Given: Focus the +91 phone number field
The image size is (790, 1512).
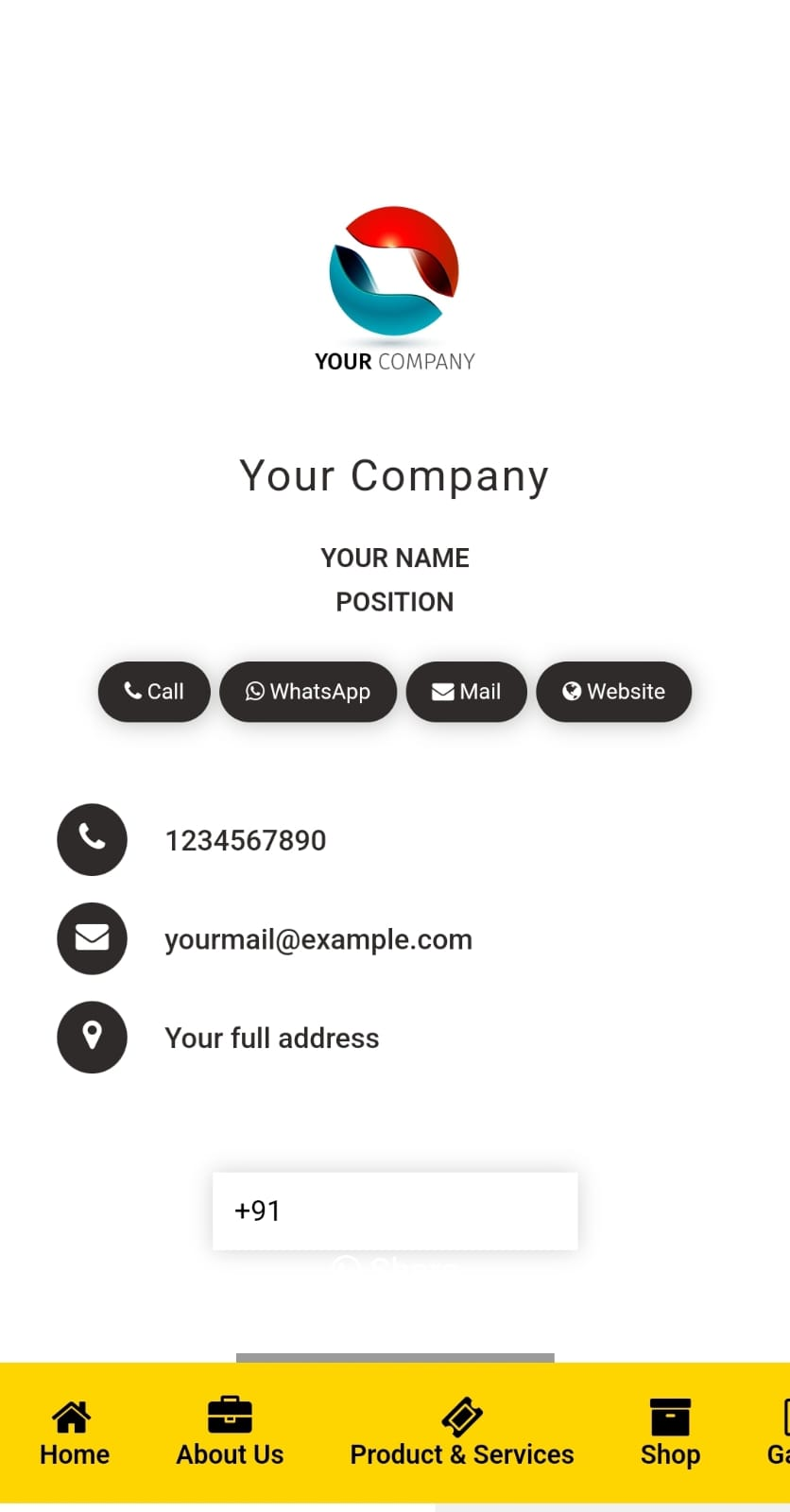Looking at the screenshot, I should pyautogui.click(x=395, y=1211).
